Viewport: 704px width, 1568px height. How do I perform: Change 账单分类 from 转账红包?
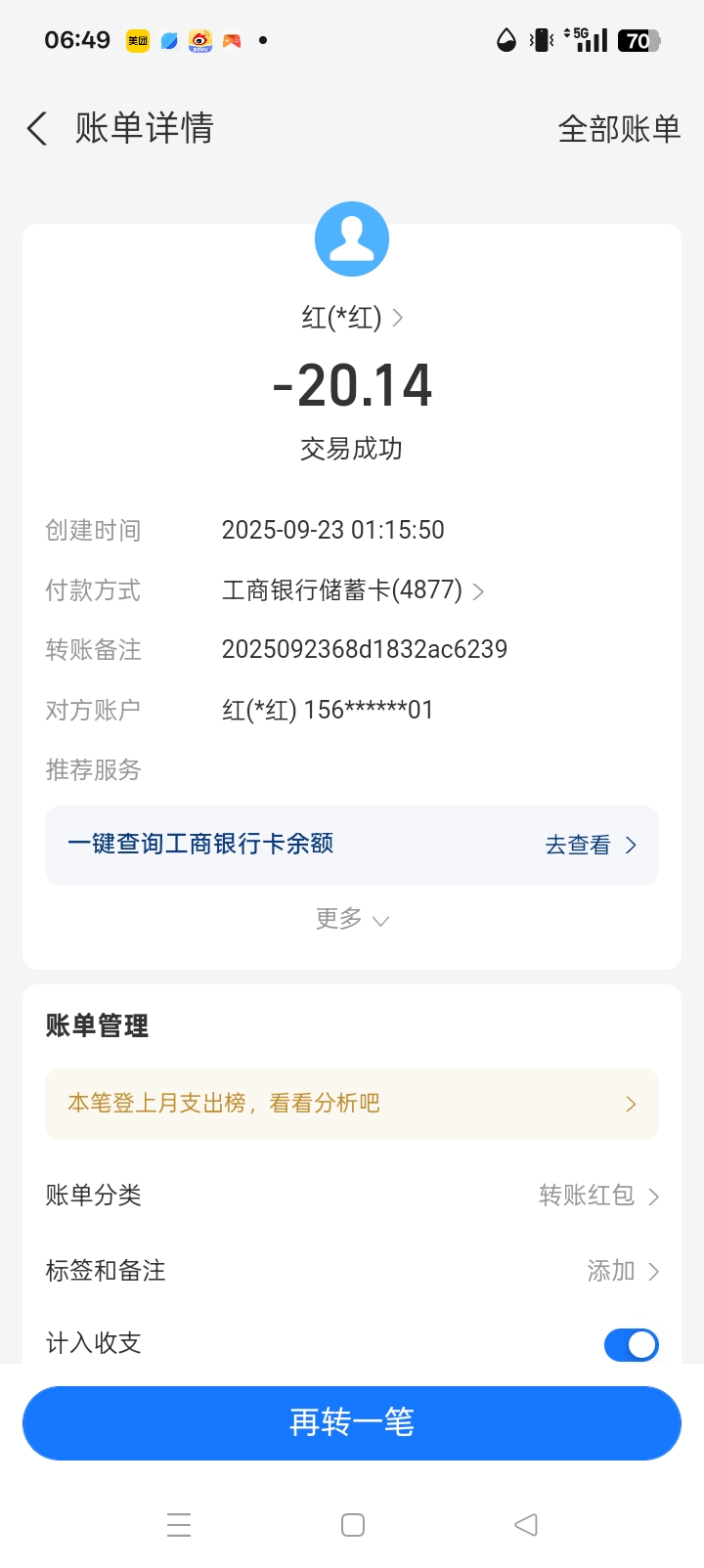click(x=598, y=1195)
